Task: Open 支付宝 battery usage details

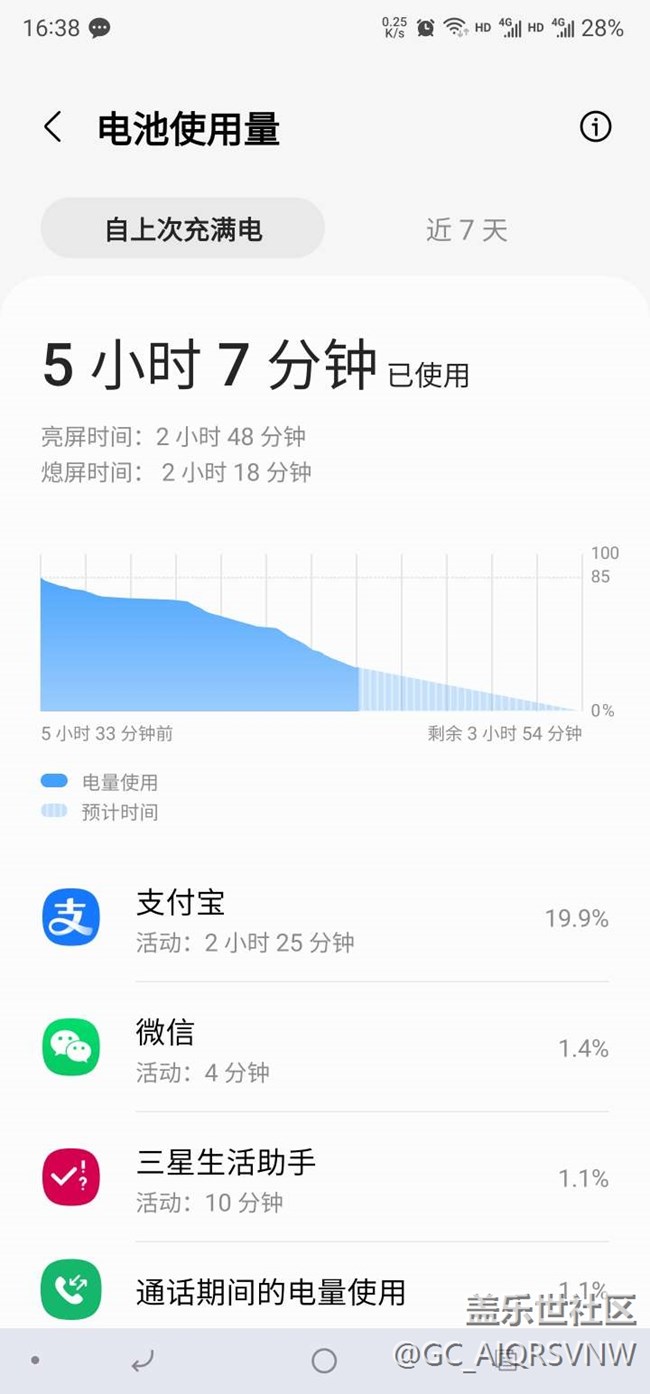Action: 324,918
